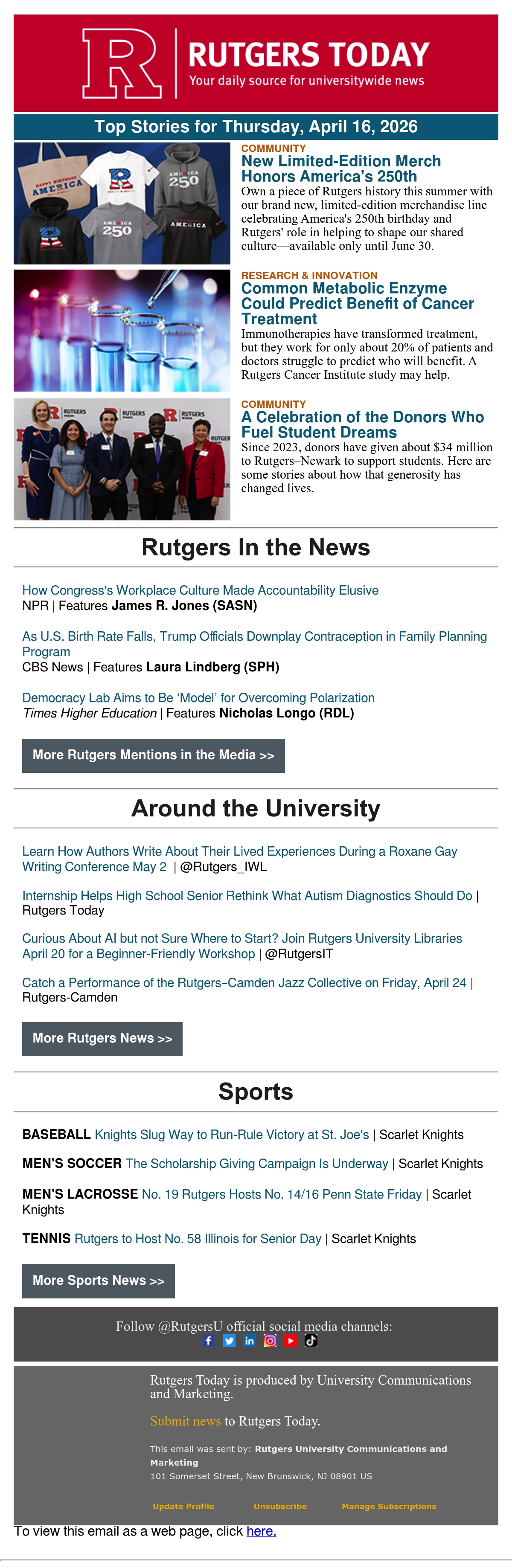Read the Common Metabolic Enzyme cancer article
512x1568 pixels.
click(x=358, y=303)
